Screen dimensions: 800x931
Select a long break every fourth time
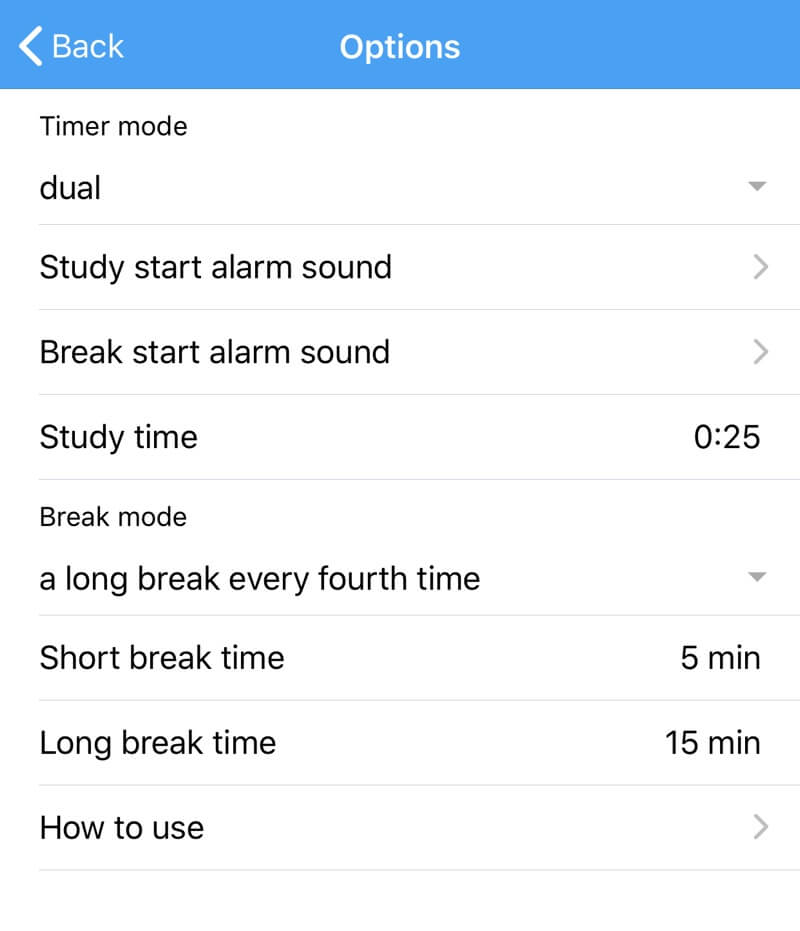point(259,578)
